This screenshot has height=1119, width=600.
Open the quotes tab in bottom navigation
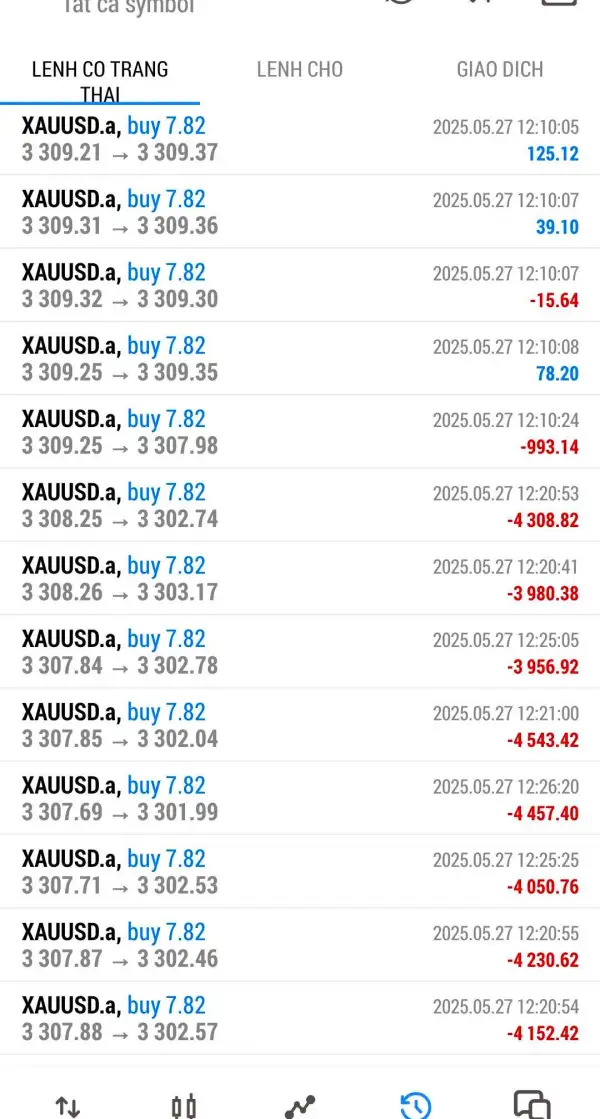(x=67, y=1105)
